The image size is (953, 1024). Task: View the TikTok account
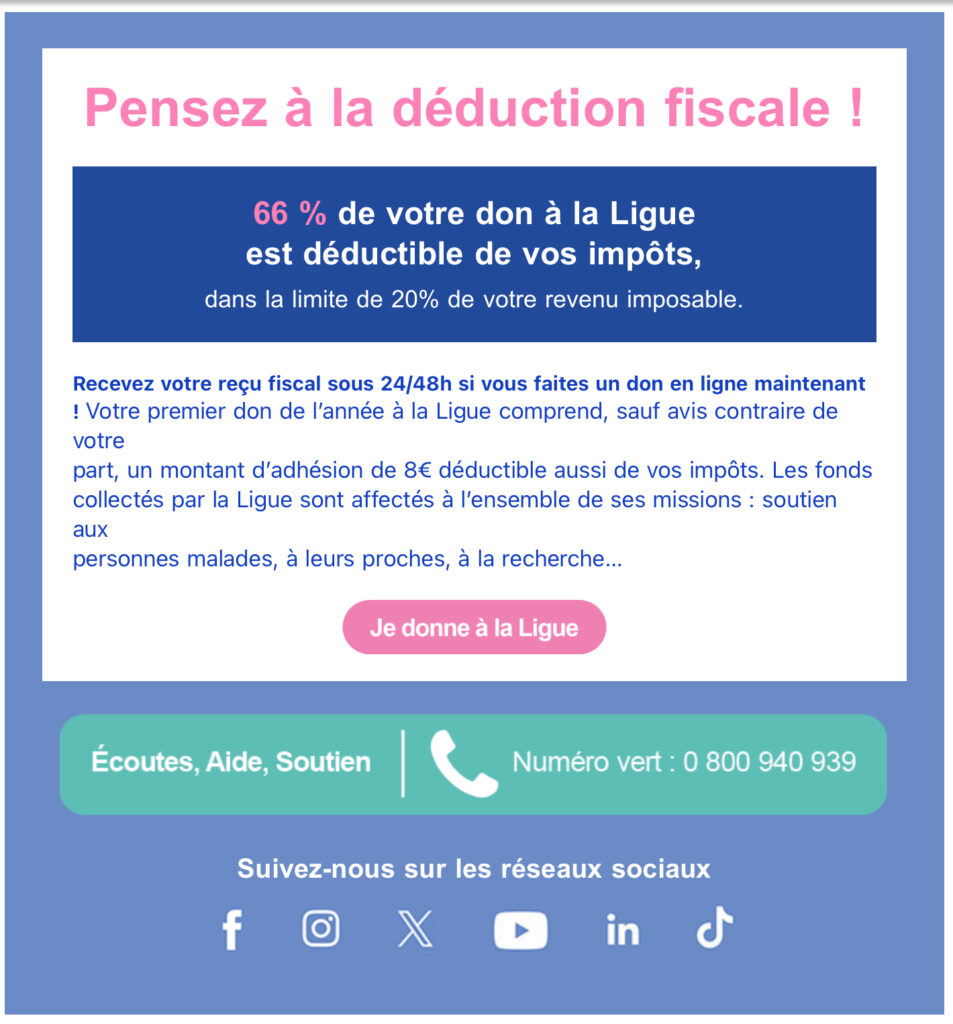click(714, 928)
